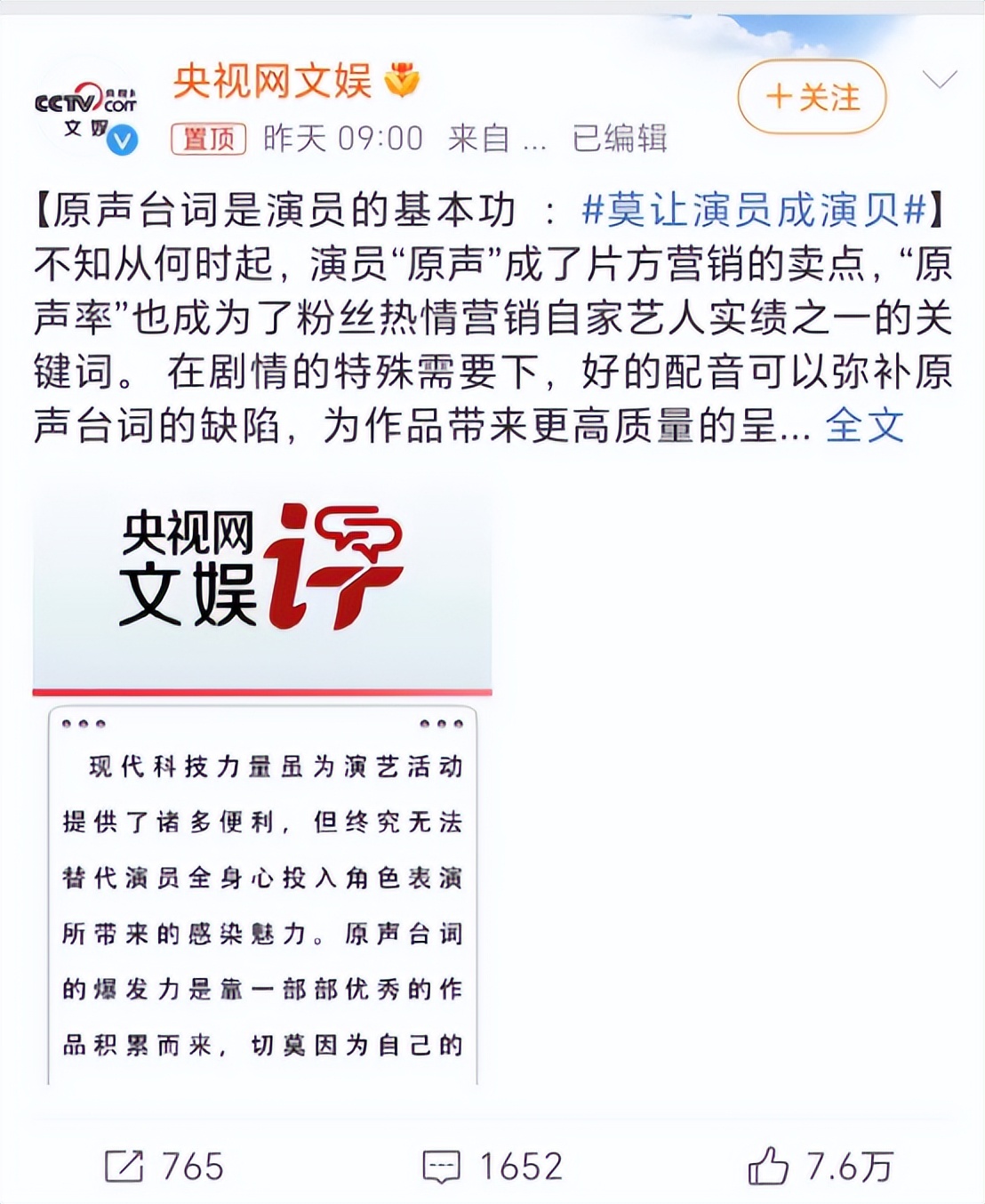The height and width of the screenshot is (1204, 985).
Task: Follow 央视网文娱 with the 关注 button
Action: [x=812, y=97]
